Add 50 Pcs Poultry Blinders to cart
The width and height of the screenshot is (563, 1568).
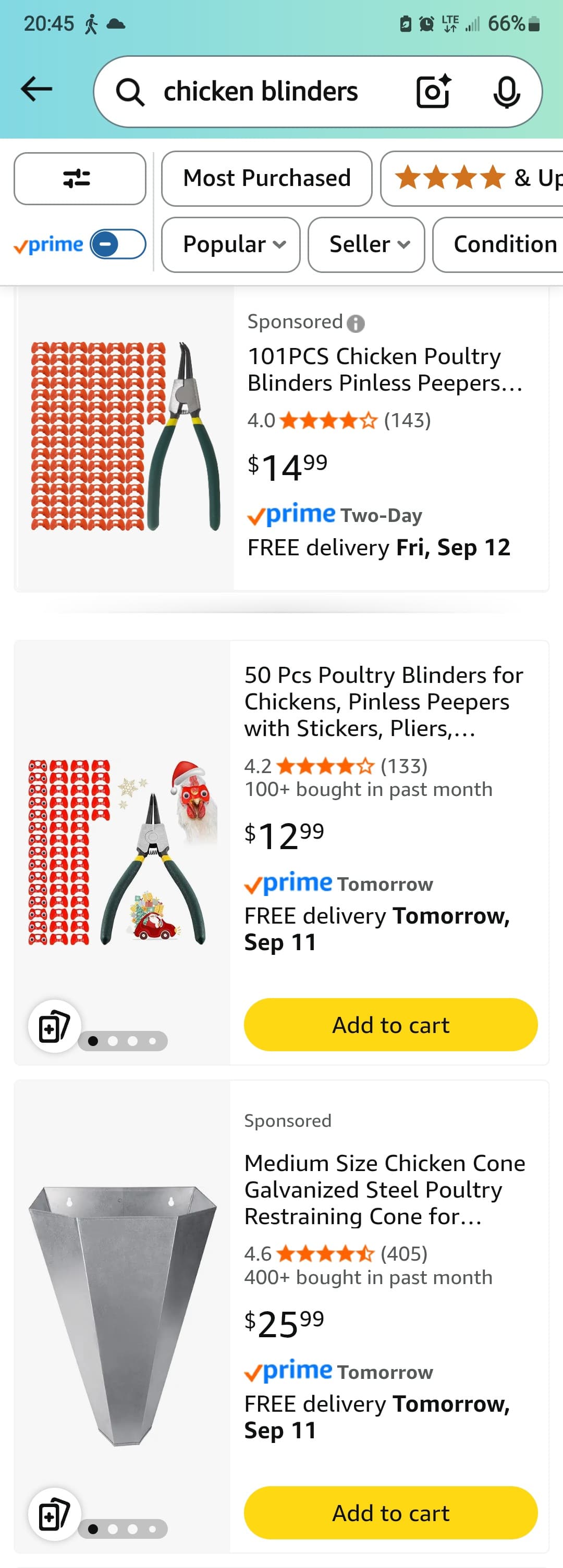click(x=390, y=1025)
